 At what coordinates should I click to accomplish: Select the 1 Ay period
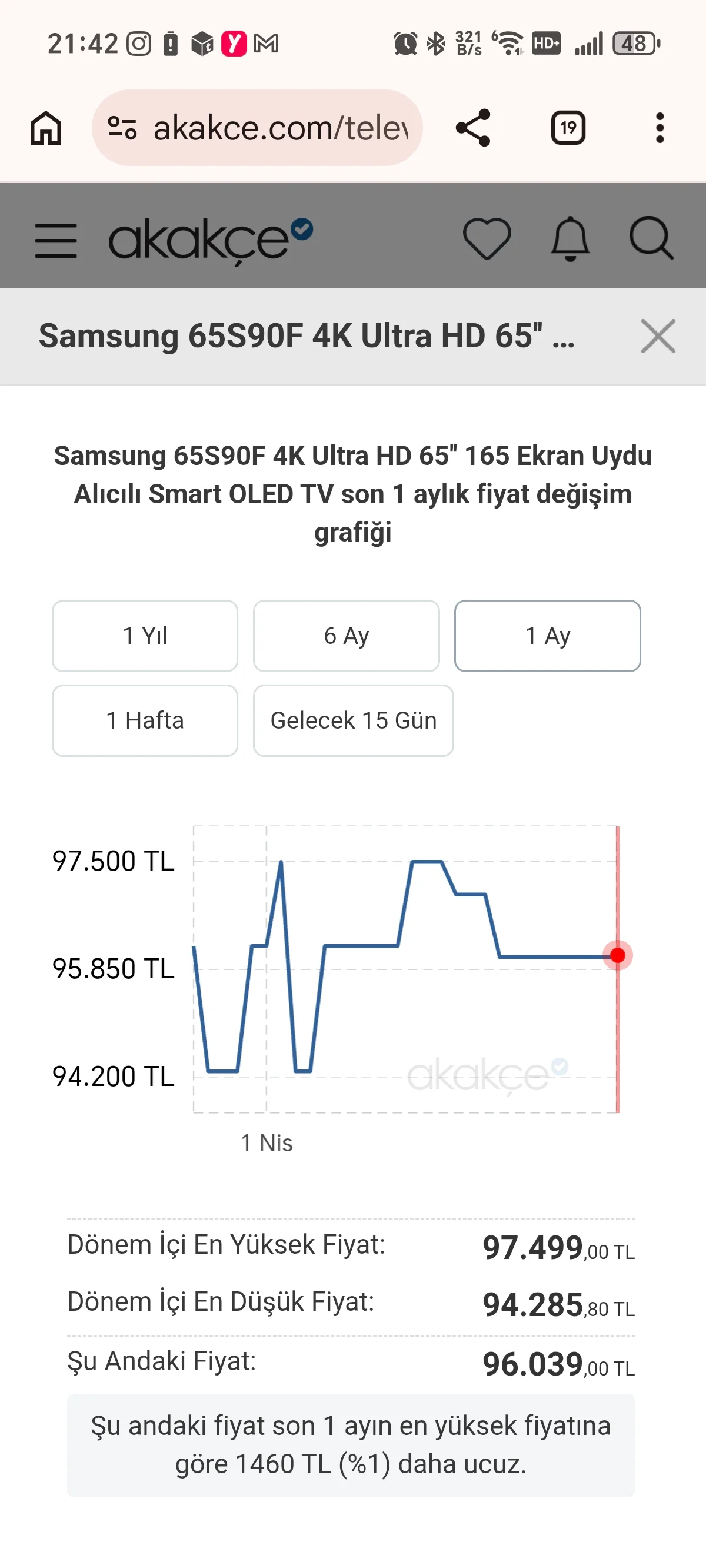[547, 636]
